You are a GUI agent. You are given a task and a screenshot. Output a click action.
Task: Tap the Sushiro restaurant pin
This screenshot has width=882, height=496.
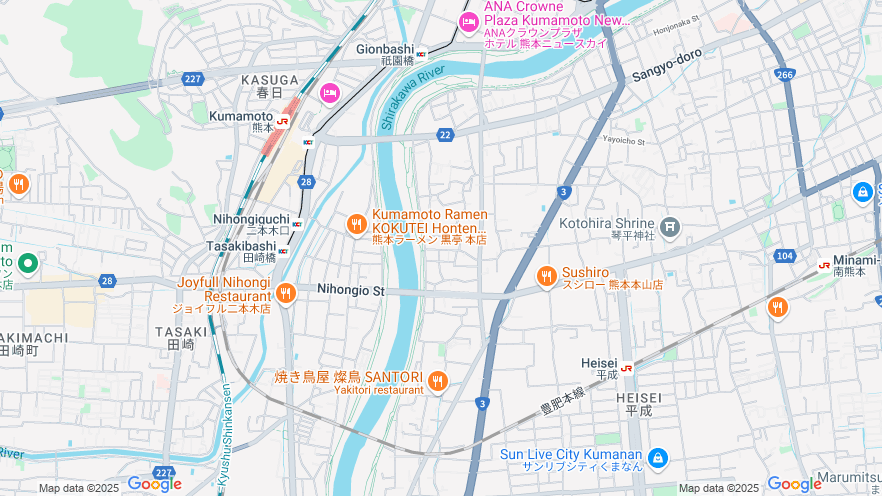point(546,276)
